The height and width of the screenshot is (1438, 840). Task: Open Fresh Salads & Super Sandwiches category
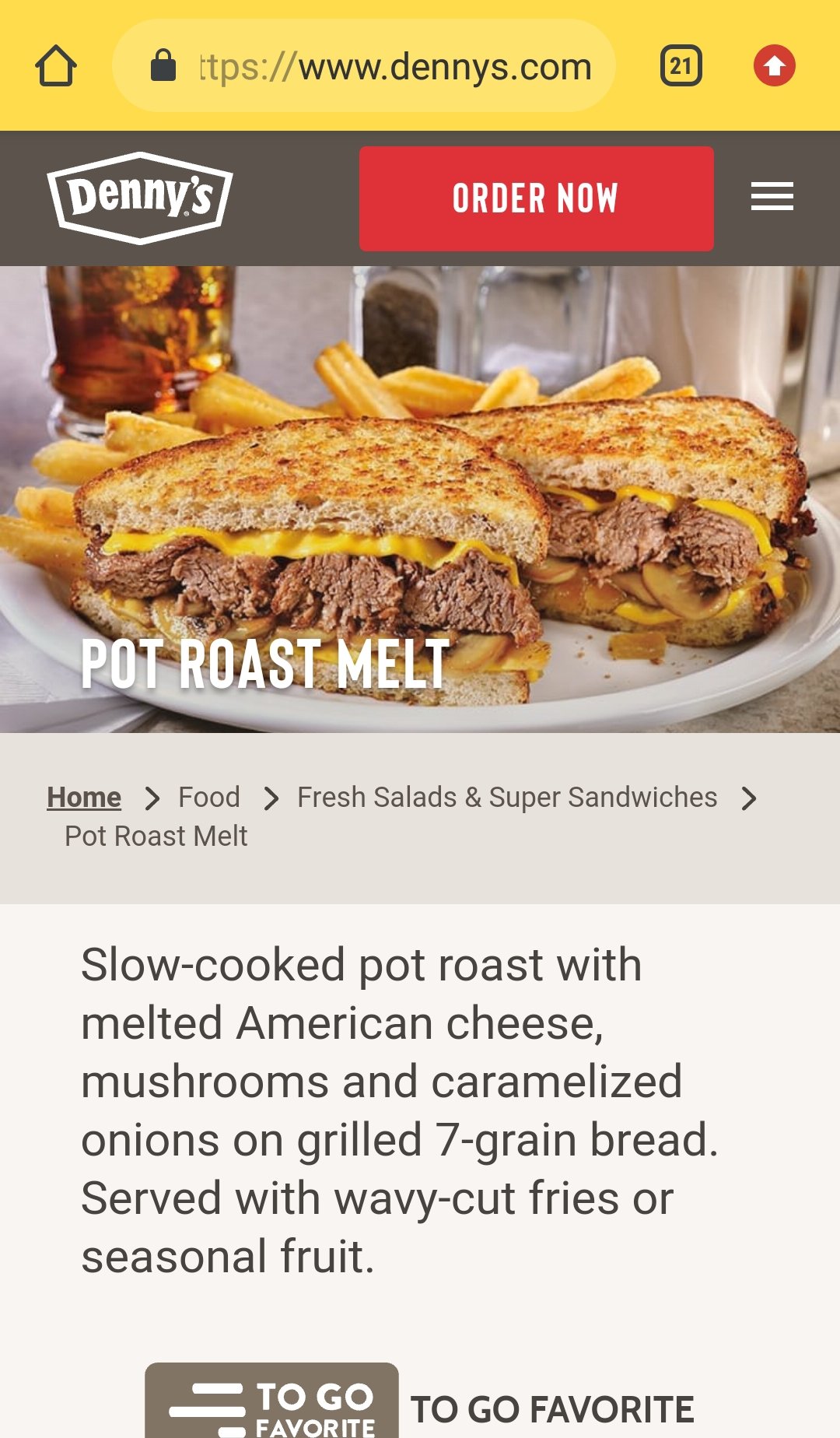(507, 797)
